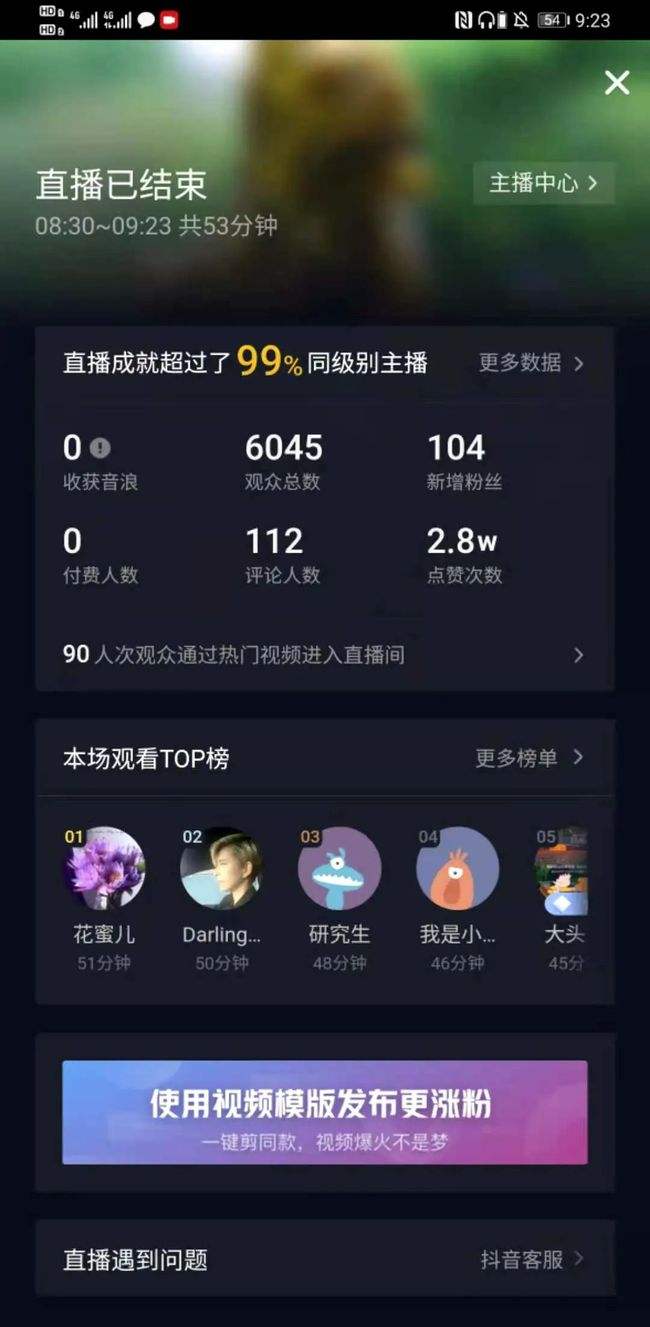Close the live stream ended screen

coord(617,83)
